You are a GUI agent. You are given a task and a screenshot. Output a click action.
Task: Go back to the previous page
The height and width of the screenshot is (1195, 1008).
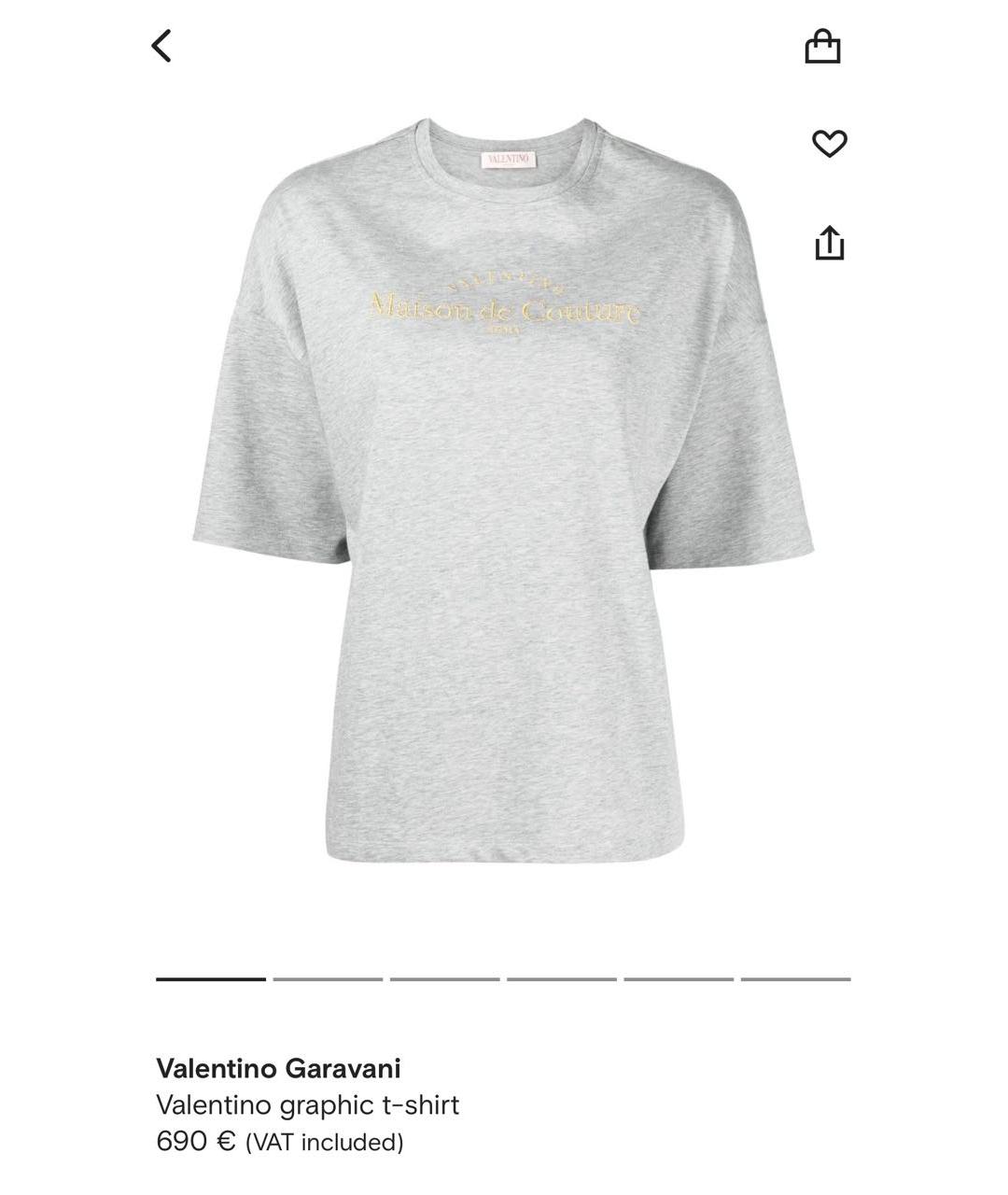coord(161,46)
